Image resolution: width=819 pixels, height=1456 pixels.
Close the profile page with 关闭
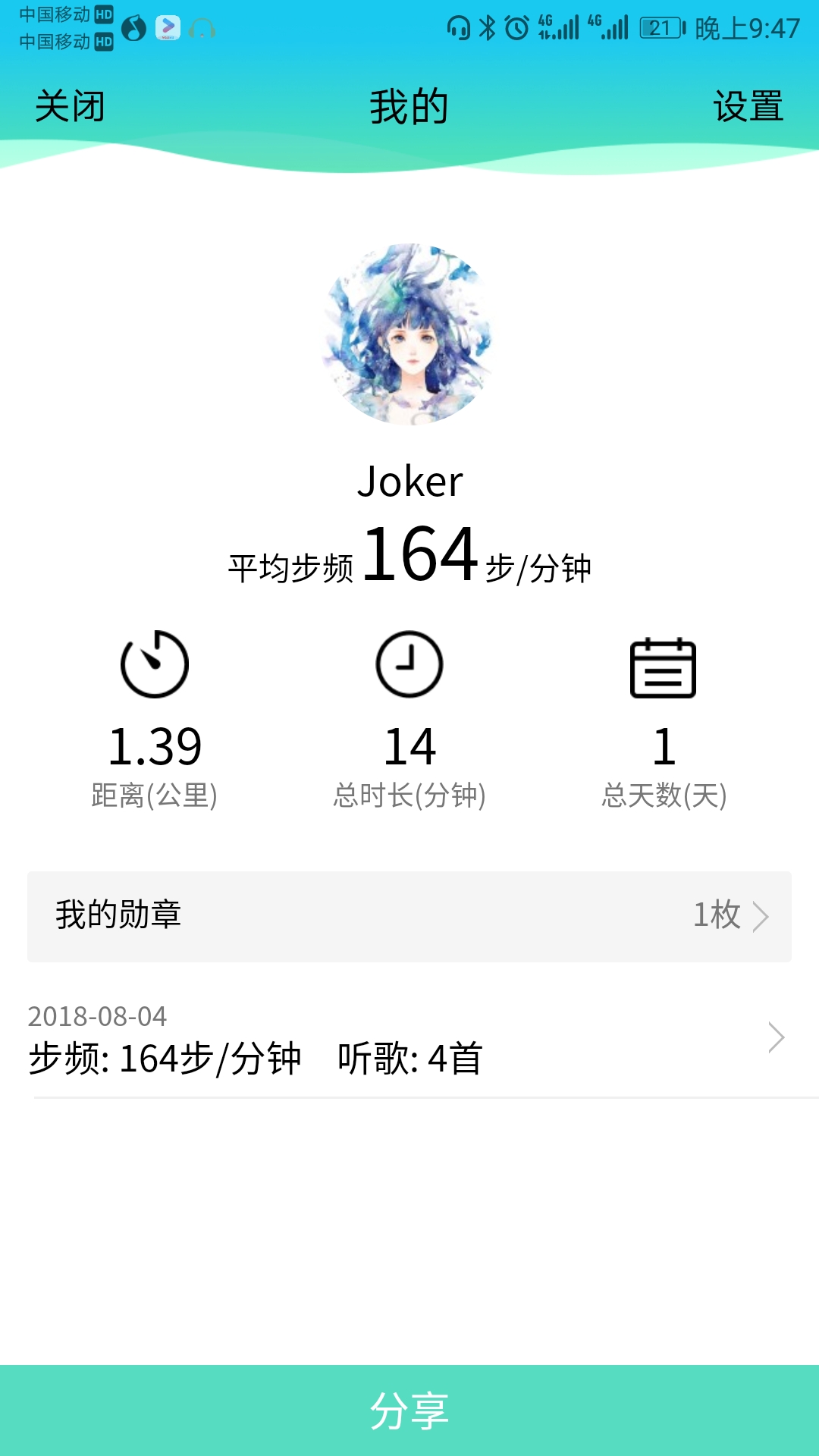click(70, 106)
